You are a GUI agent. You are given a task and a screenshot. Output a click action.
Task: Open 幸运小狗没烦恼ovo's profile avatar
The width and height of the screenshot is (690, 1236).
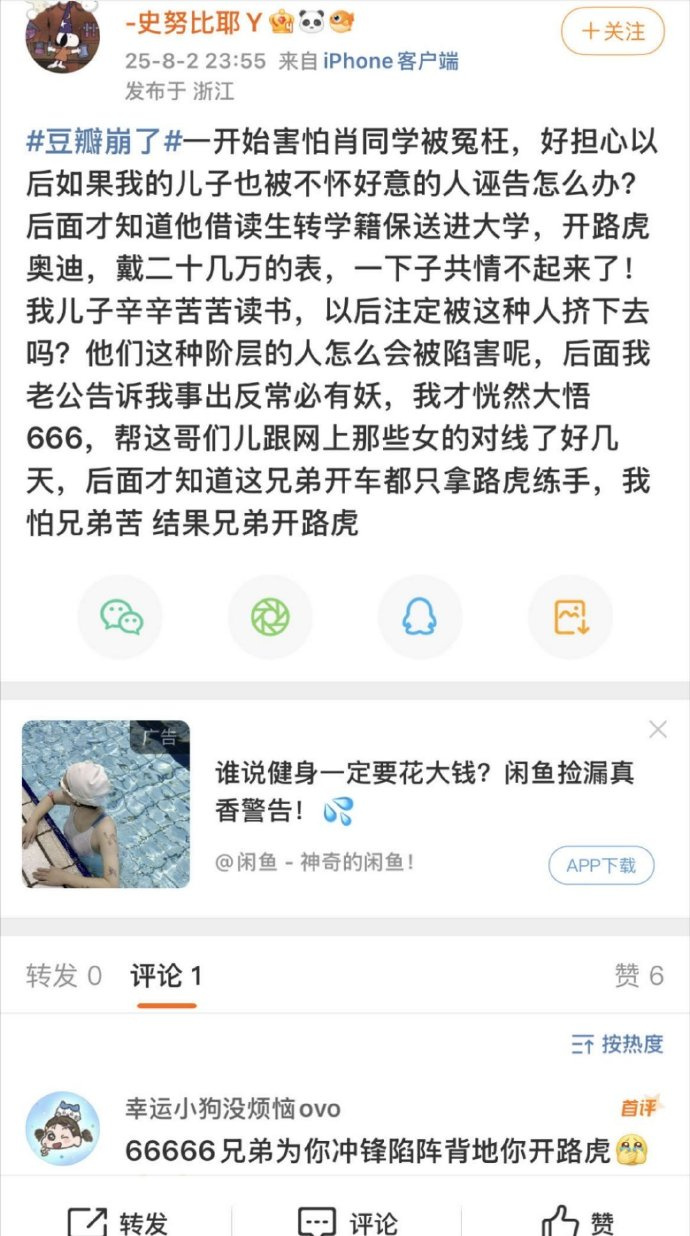62,1127
